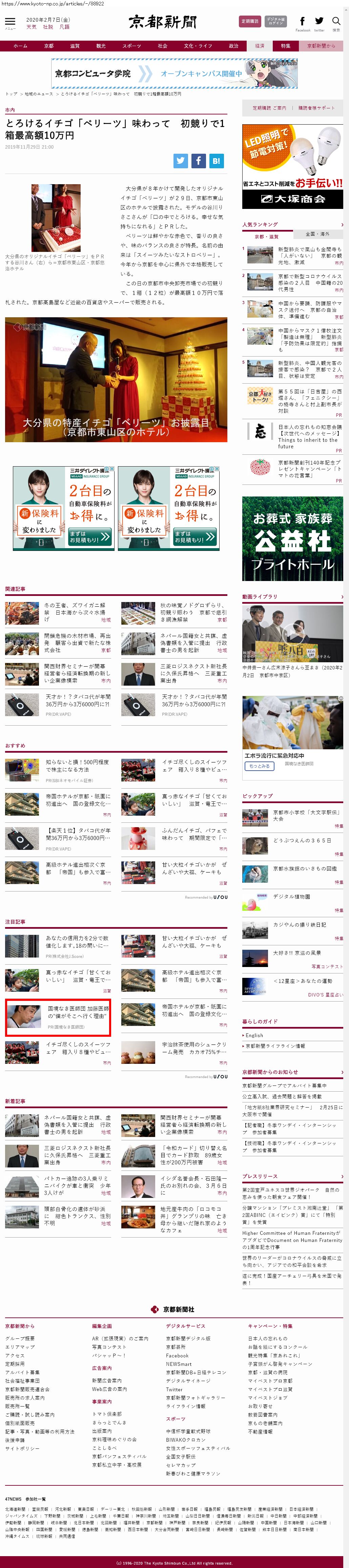Go to the 政治 section tab

tap(233, 46)
